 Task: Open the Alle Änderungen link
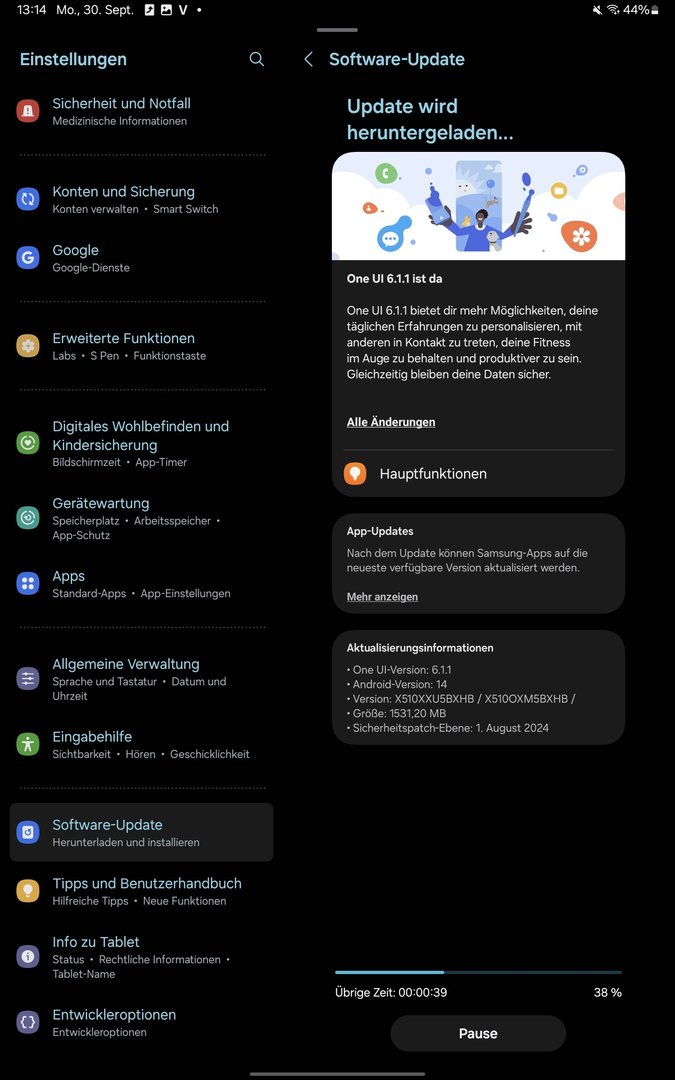point(391,422)
